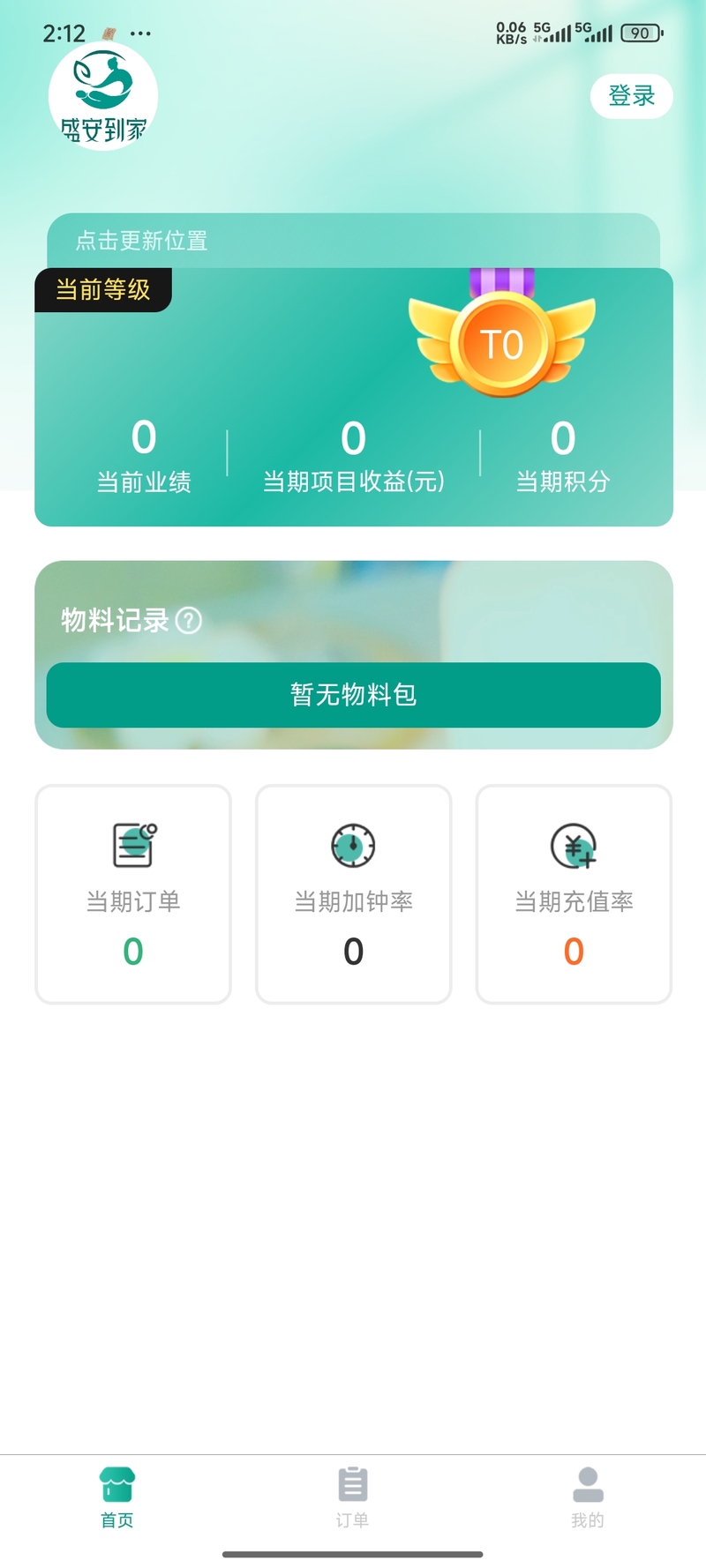The height and width of the screenshot is (1568, 706).
Task: Go to the 首页 tab
Action: (x=116, y=1497)
